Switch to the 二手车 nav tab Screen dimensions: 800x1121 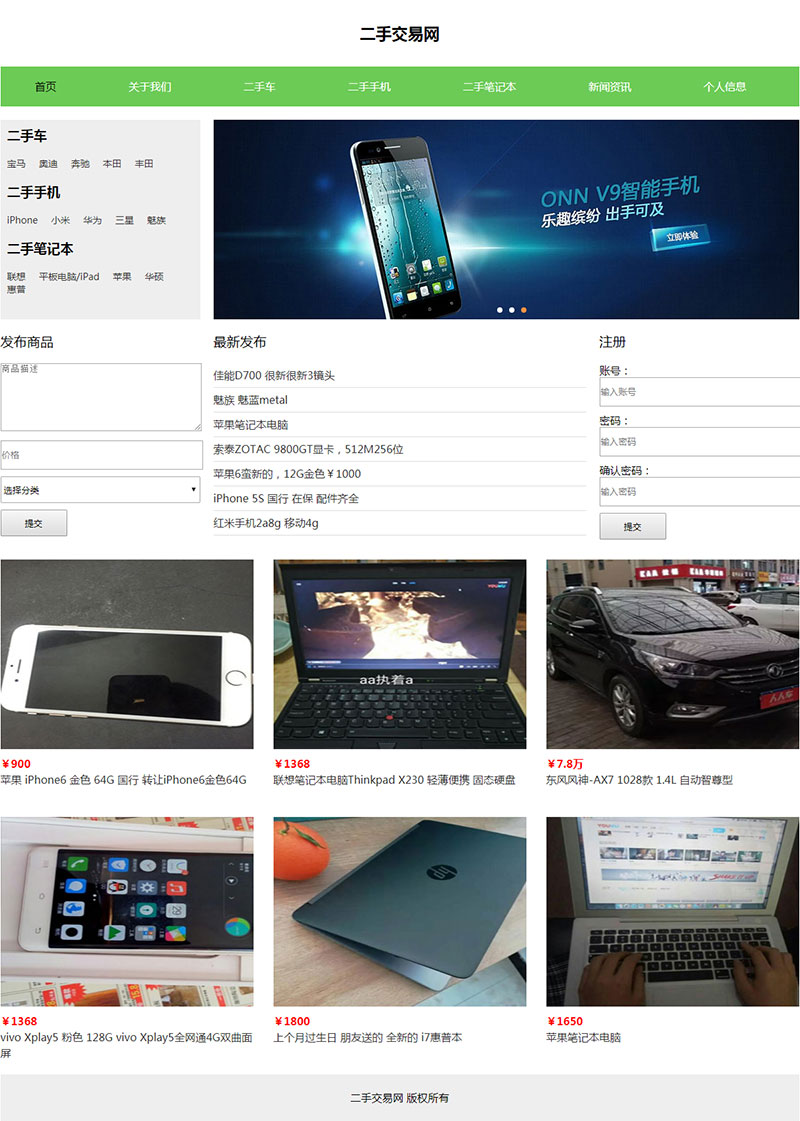(x=259, y=87)
